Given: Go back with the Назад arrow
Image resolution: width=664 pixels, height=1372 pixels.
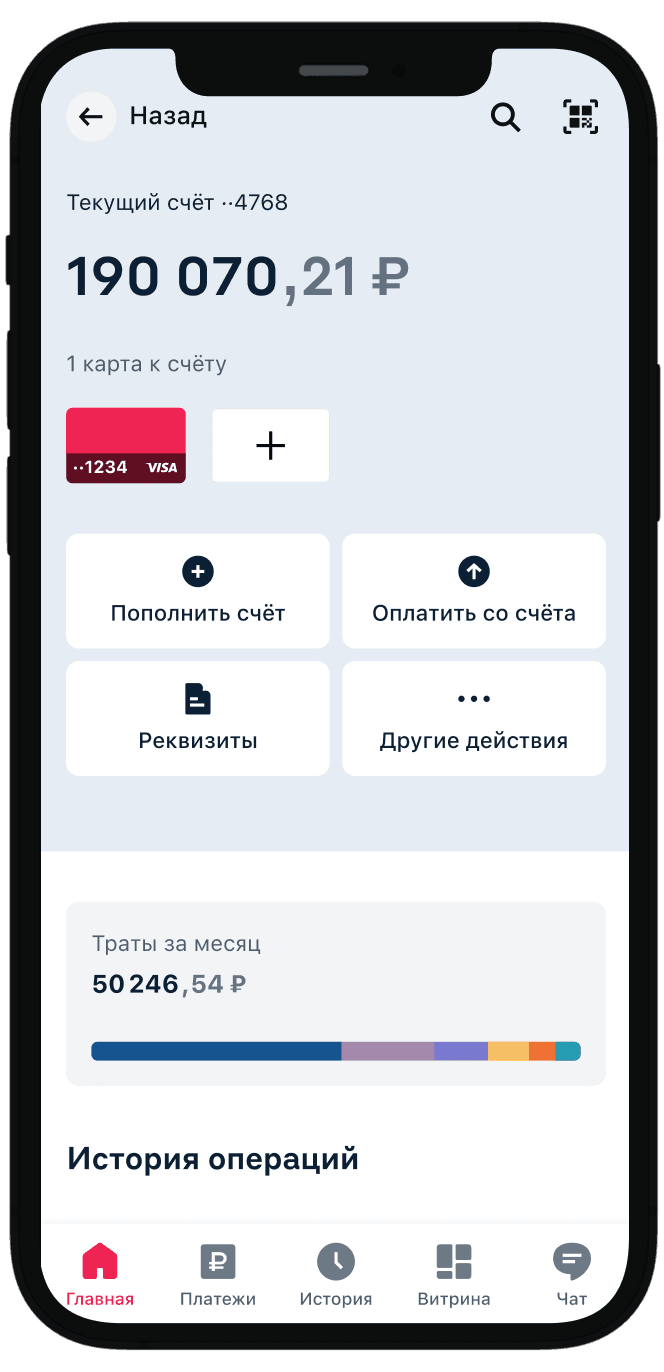Looking at the screenshot, I should (x=91, y=117).
